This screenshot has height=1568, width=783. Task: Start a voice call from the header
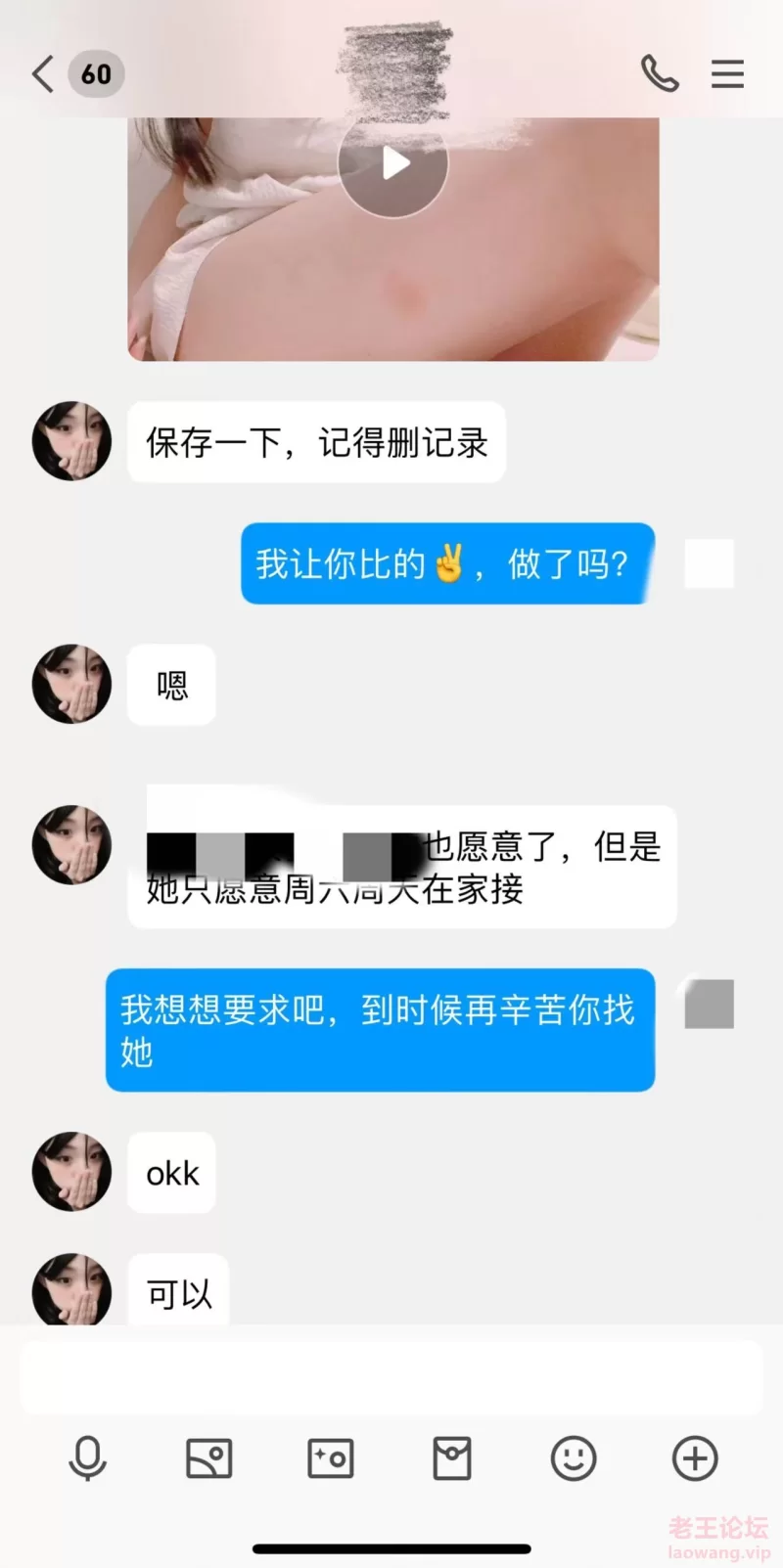coord(660,74)
